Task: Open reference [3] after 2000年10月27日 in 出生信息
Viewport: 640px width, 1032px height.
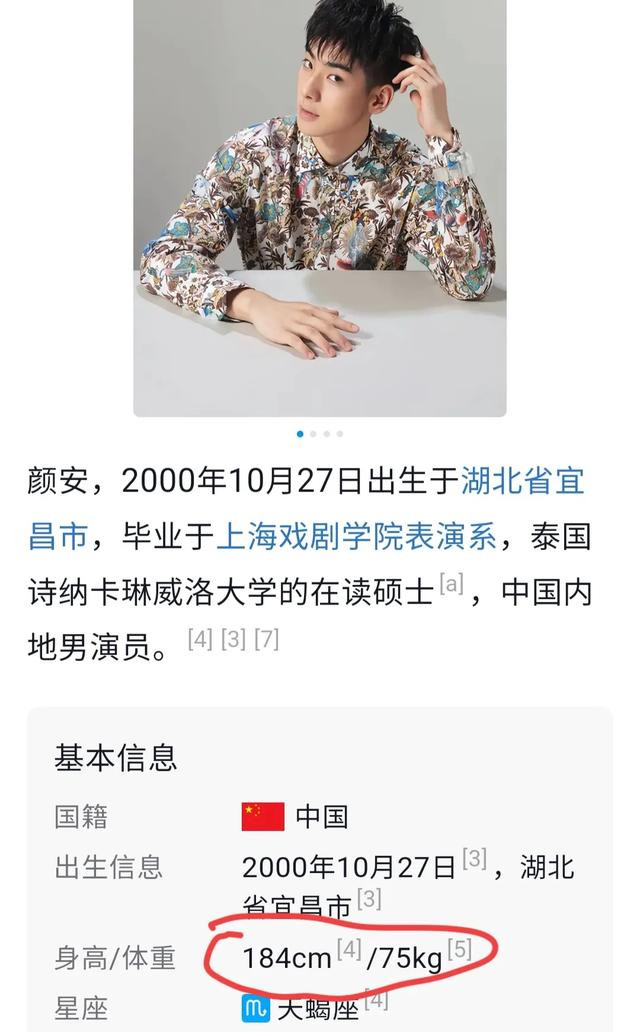Action: [475, 858]
